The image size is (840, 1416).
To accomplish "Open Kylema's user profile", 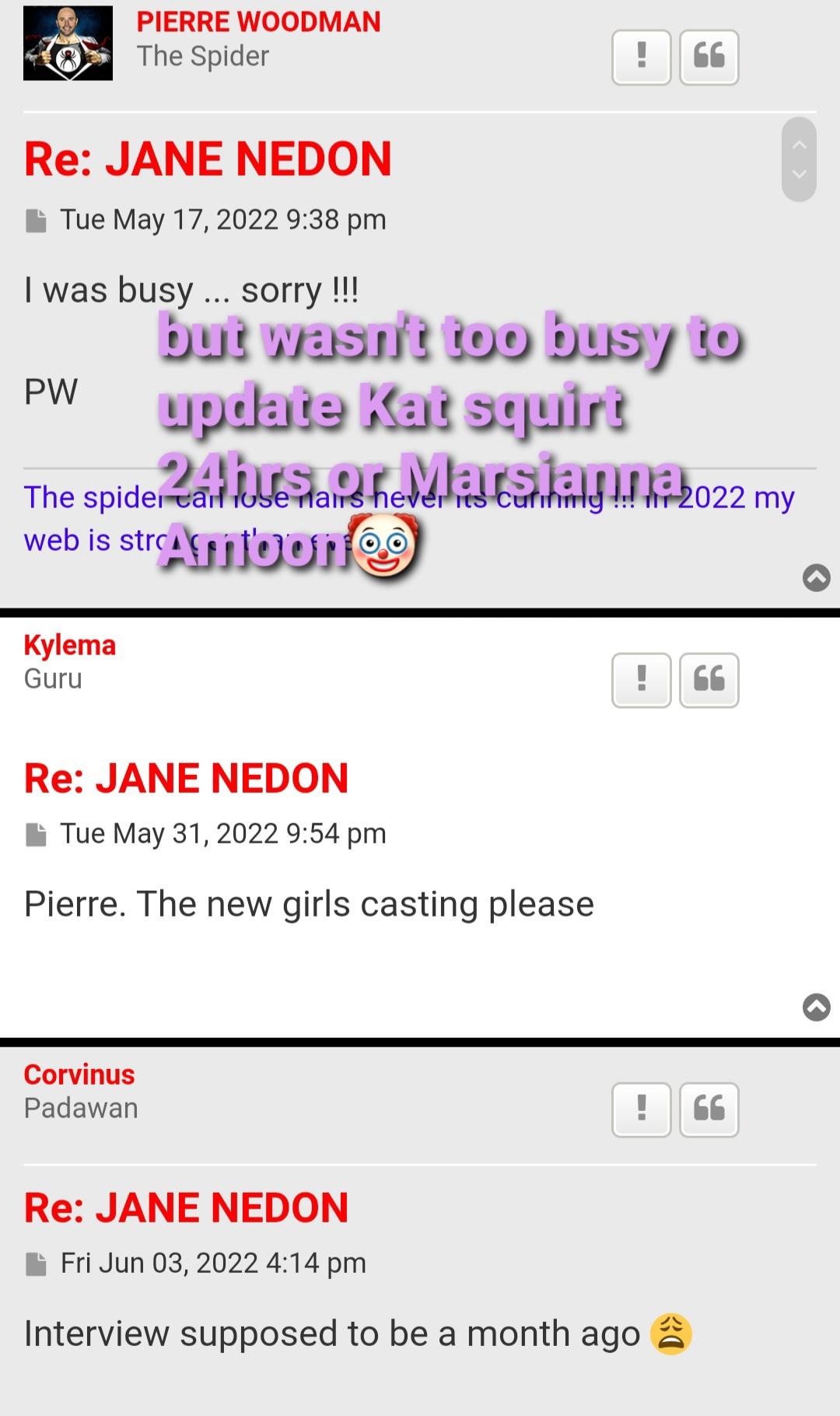I will point(69,645).
